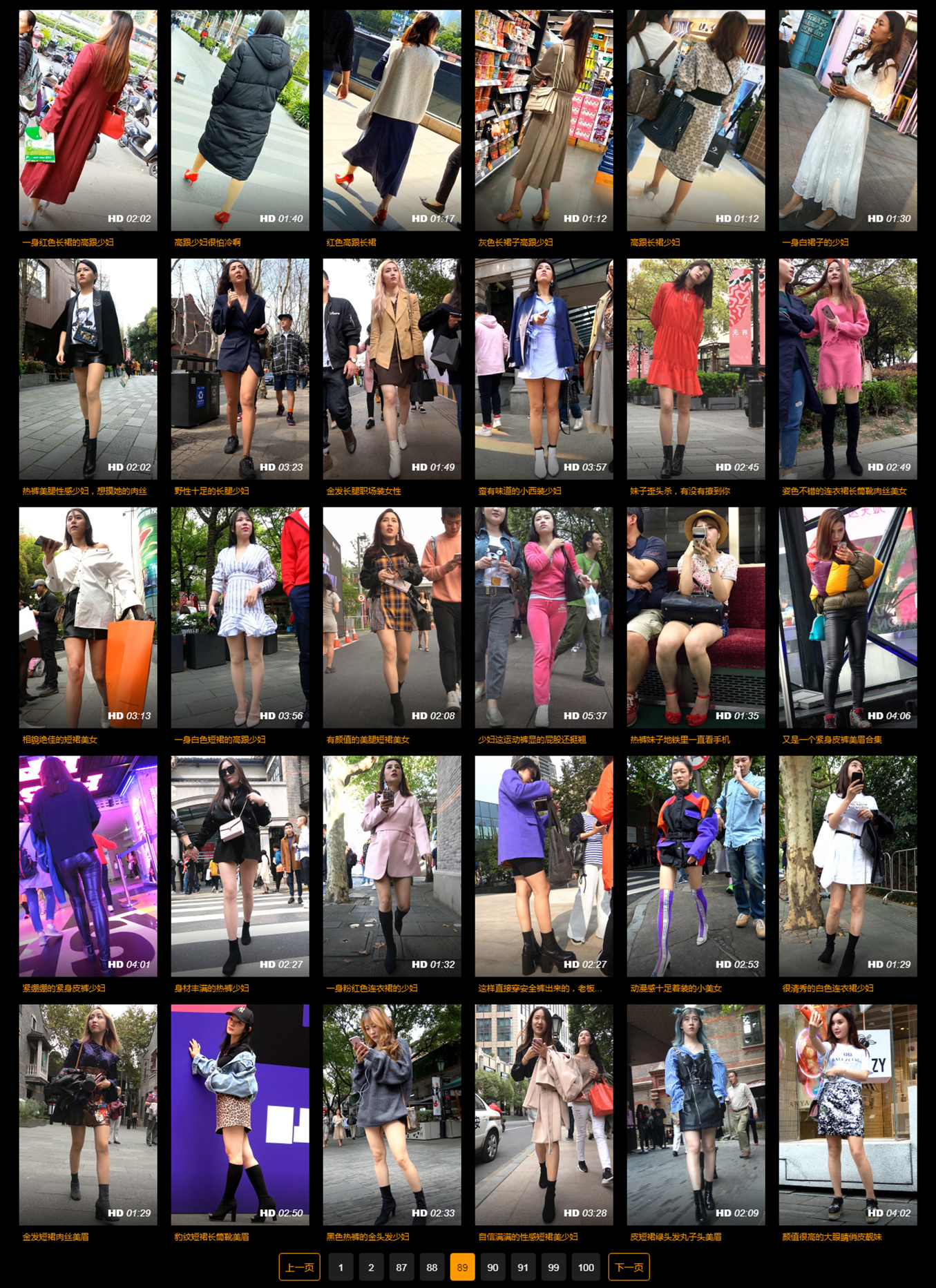This screenshot has height=1288, width=936.
Task: Jump to page 2
Action: [371, 1267]
